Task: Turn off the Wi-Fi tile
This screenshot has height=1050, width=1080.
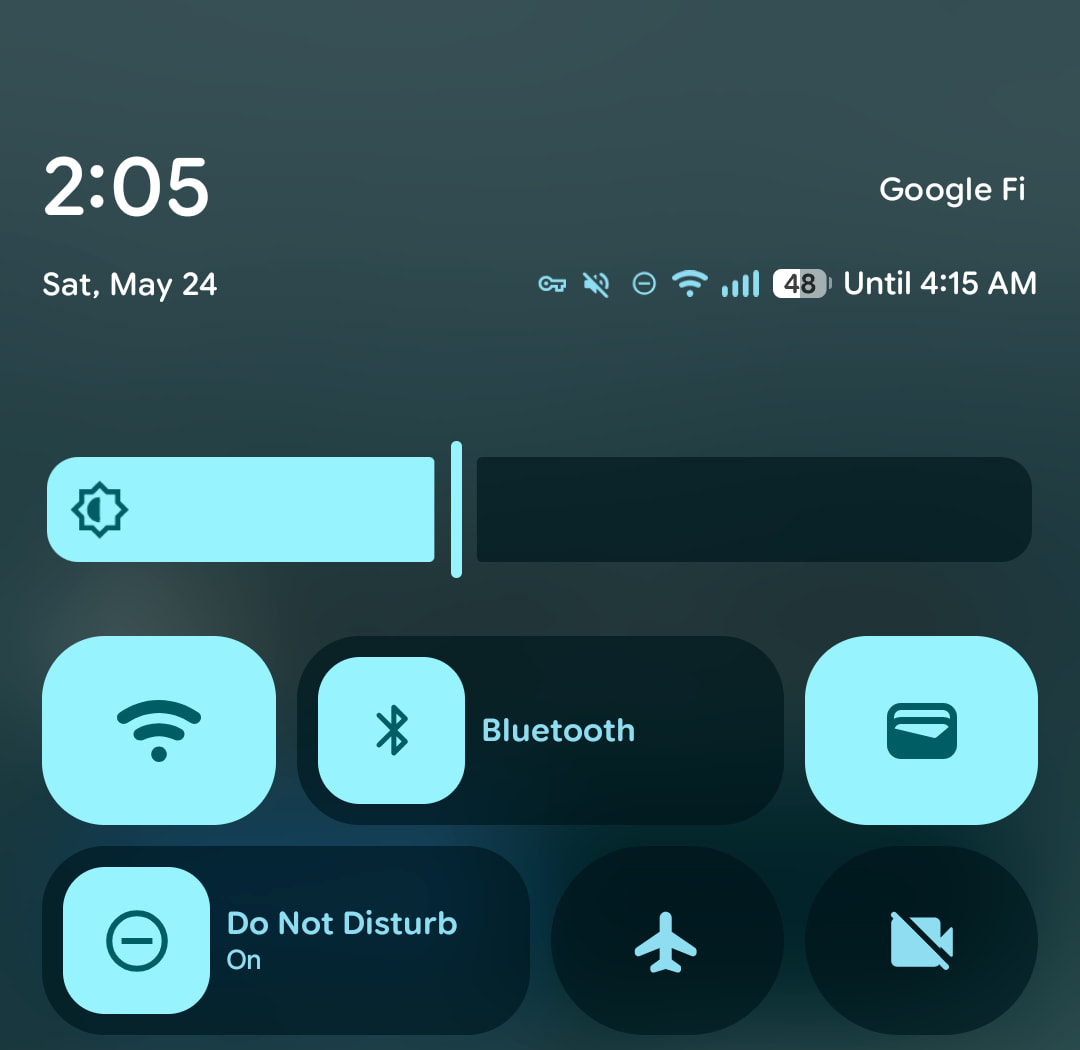Action: (158, 730)
